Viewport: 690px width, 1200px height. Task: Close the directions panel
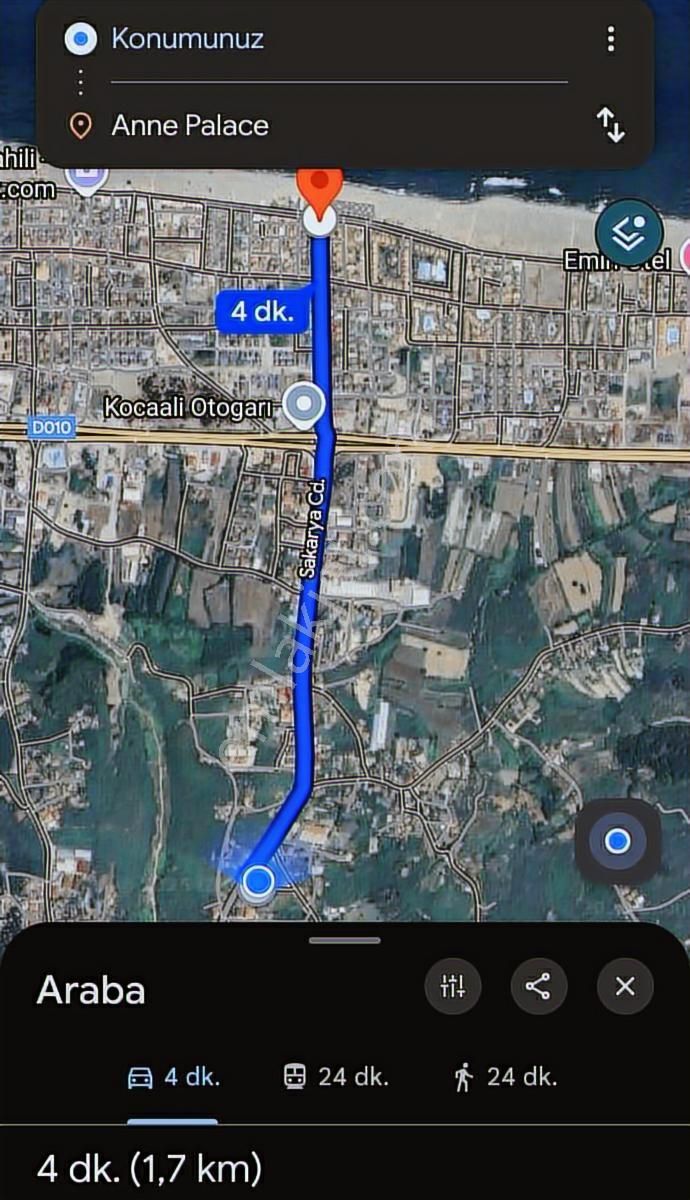(x=625, y=987)
